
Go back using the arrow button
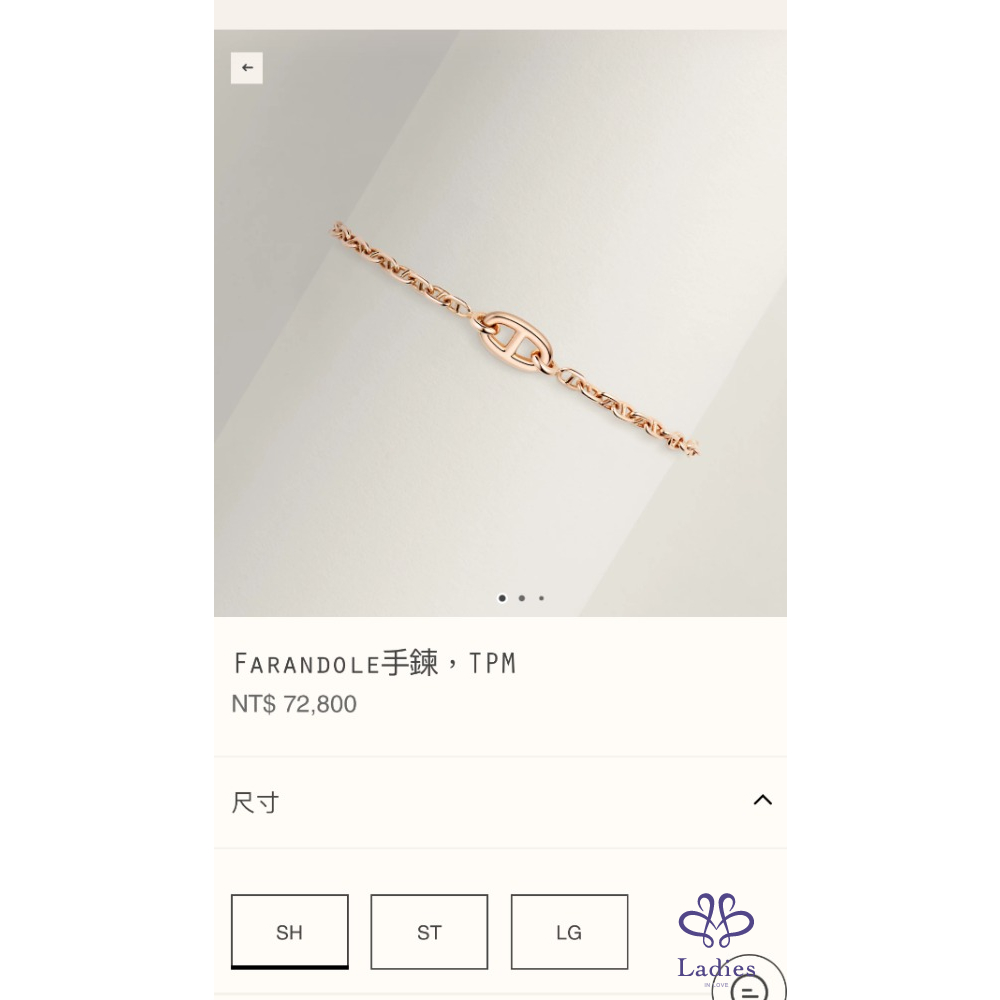(247, 68)
